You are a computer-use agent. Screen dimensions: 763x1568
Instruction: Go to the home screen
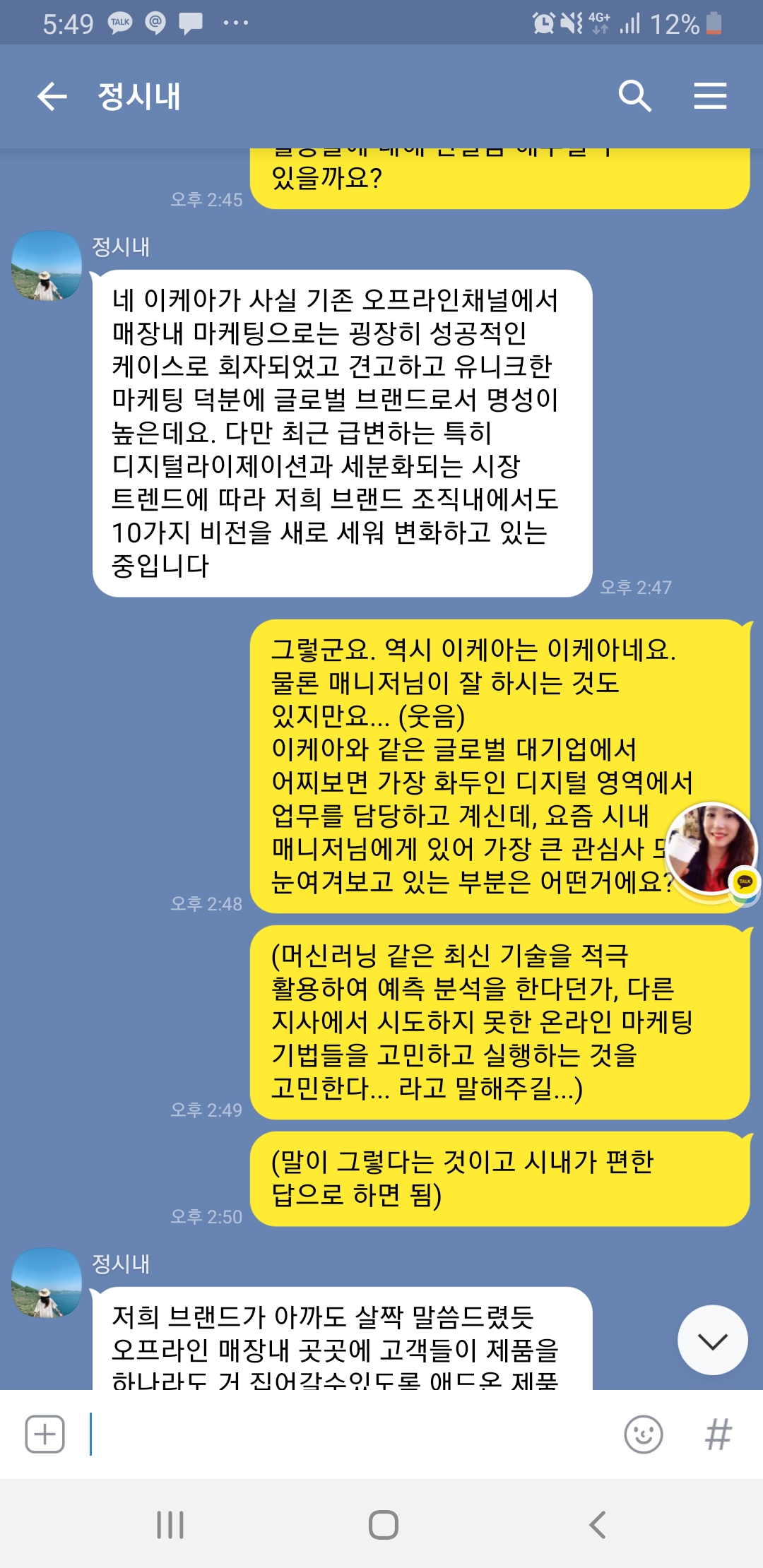point(383,1524)
